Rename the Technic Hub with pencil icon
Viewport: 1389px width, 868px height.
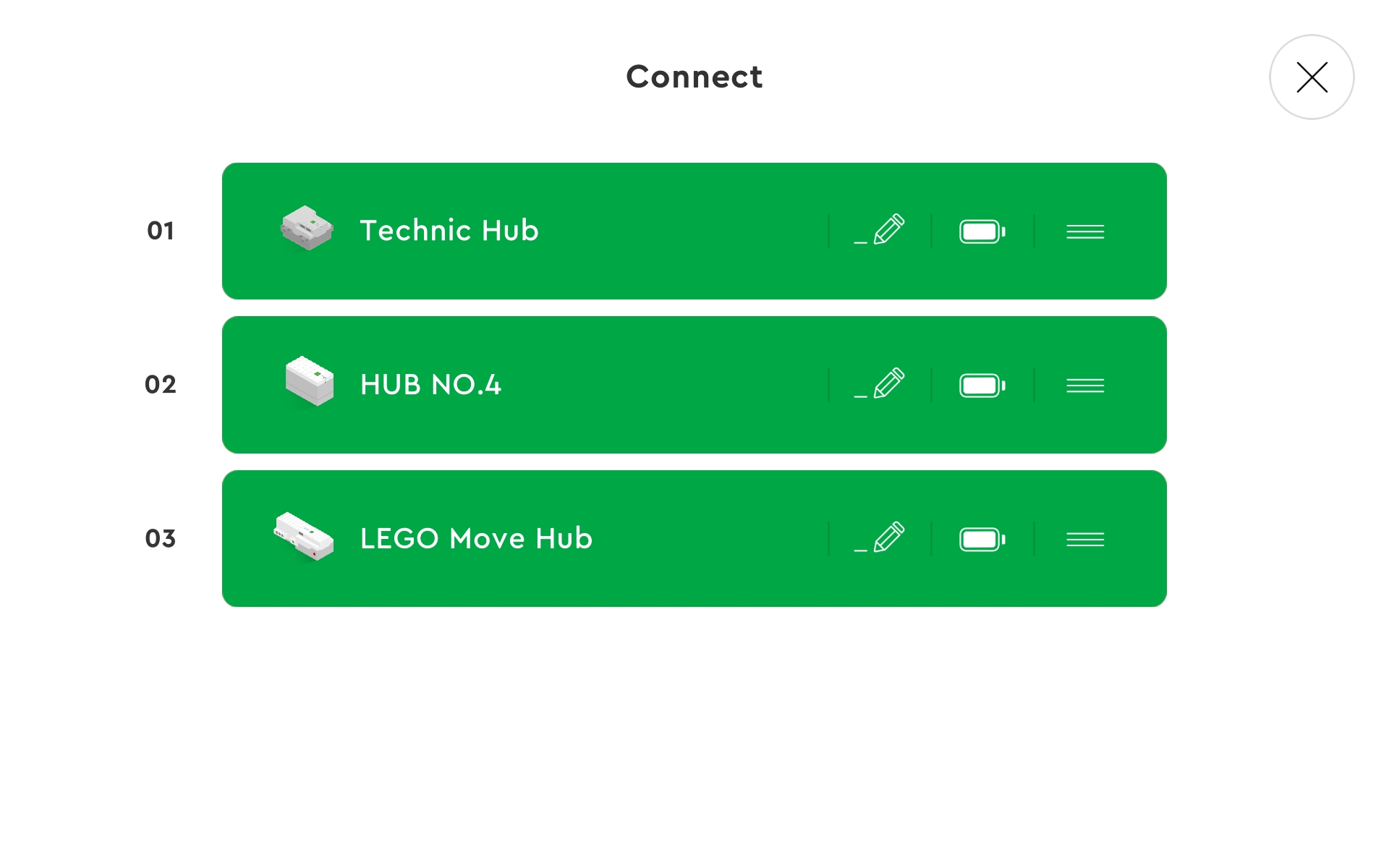click(880, 231)
